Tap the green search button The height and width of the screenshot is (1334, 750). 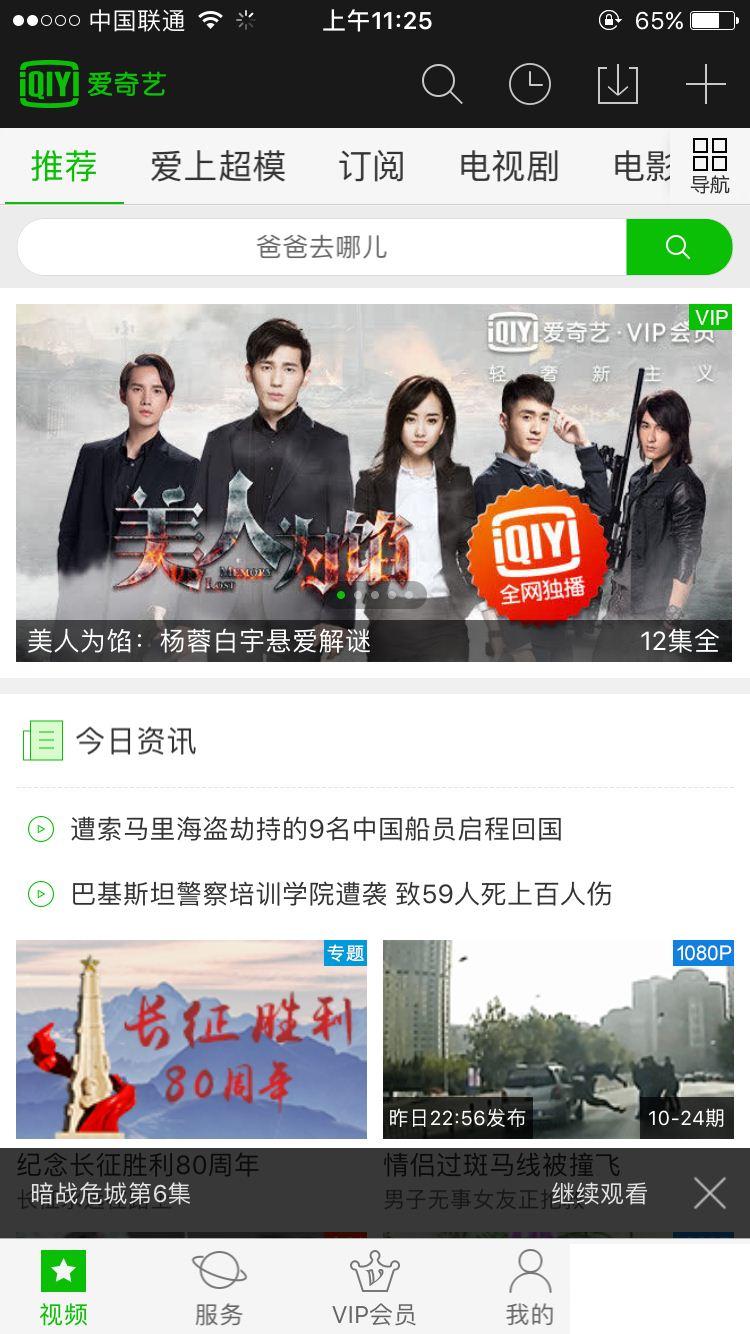pos(679,247)
